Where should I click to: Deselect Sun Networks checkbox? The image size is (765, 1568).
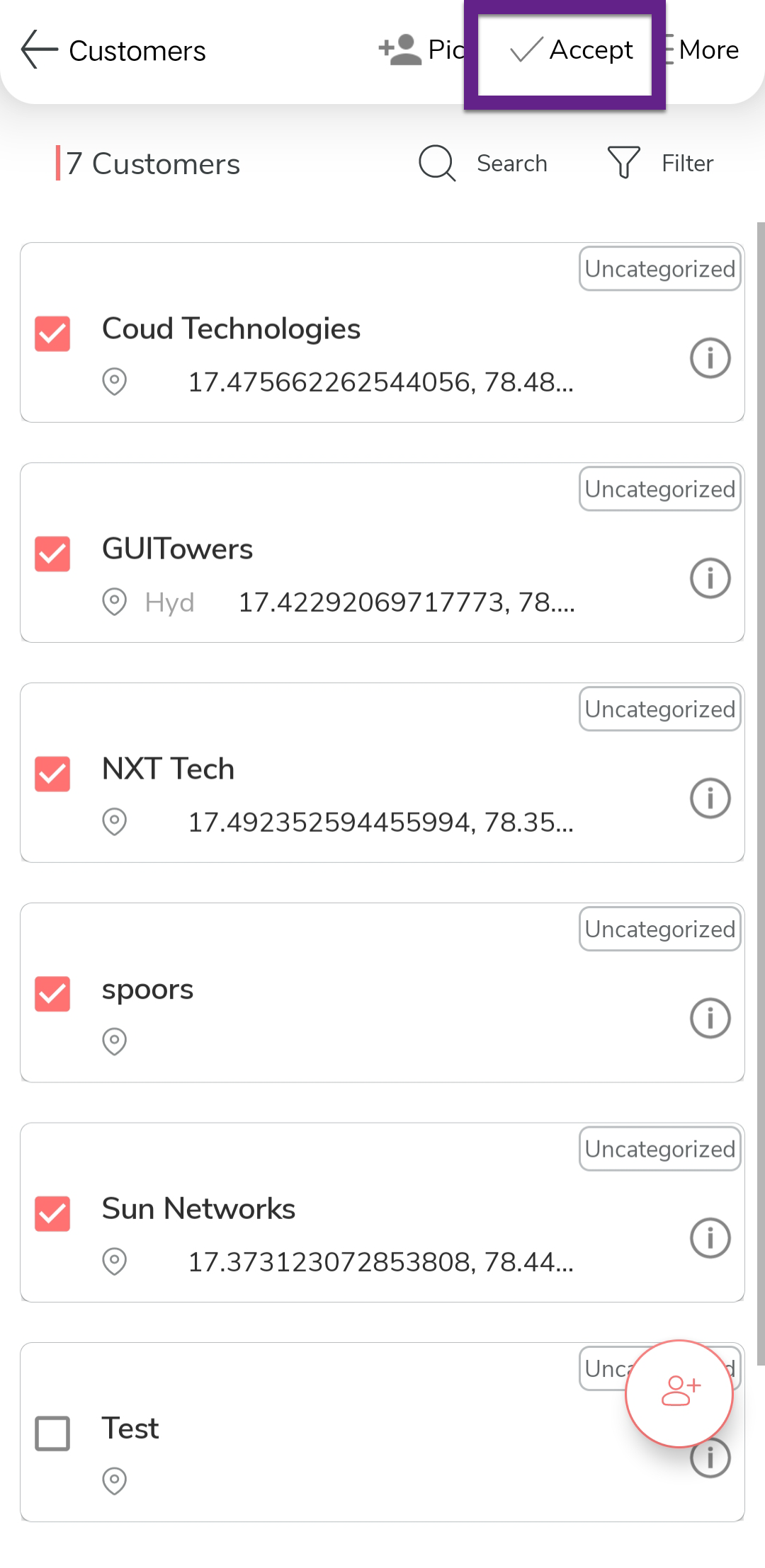click(x=52, y=1214)
